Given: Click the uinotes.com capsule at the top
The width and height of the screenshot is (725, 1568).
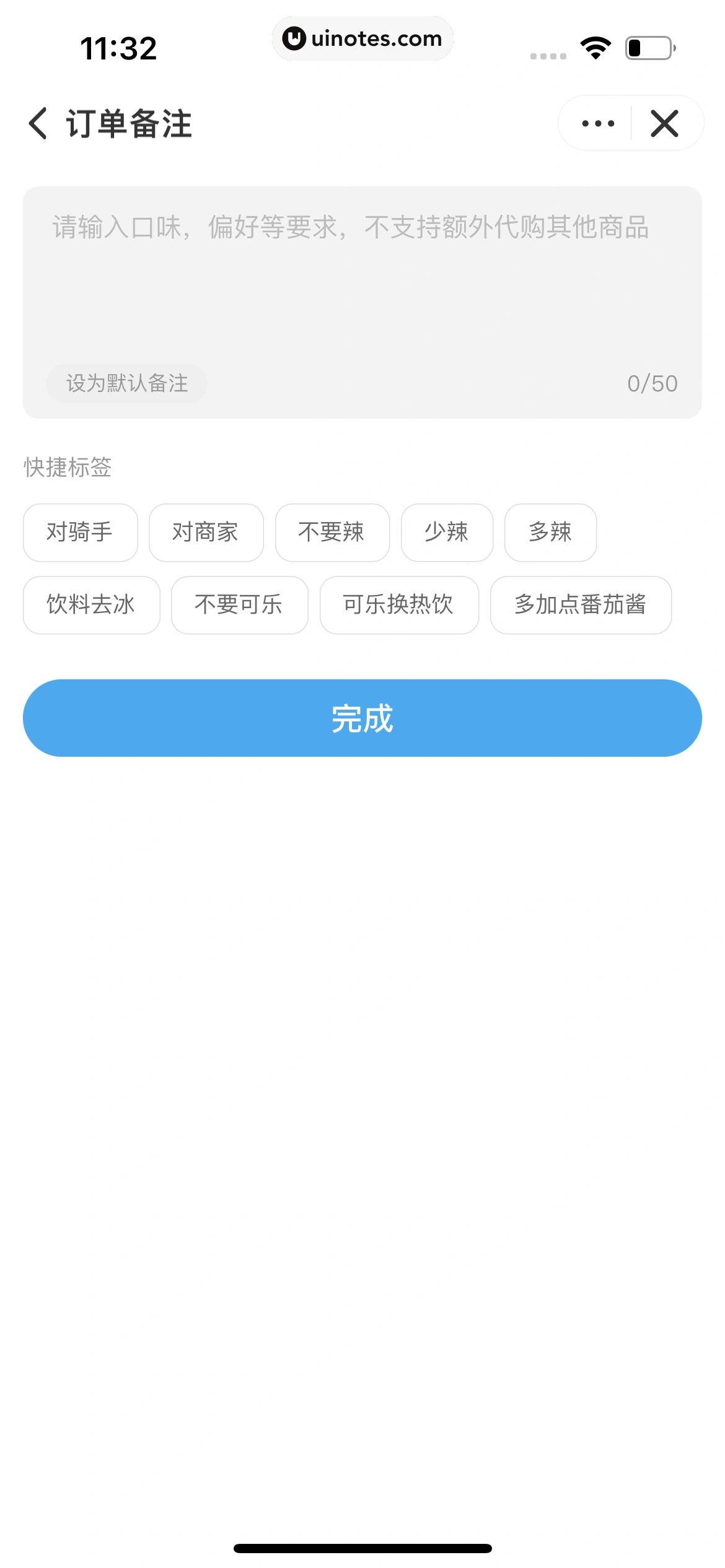Looking at the screenshot, I should point(362,38).
